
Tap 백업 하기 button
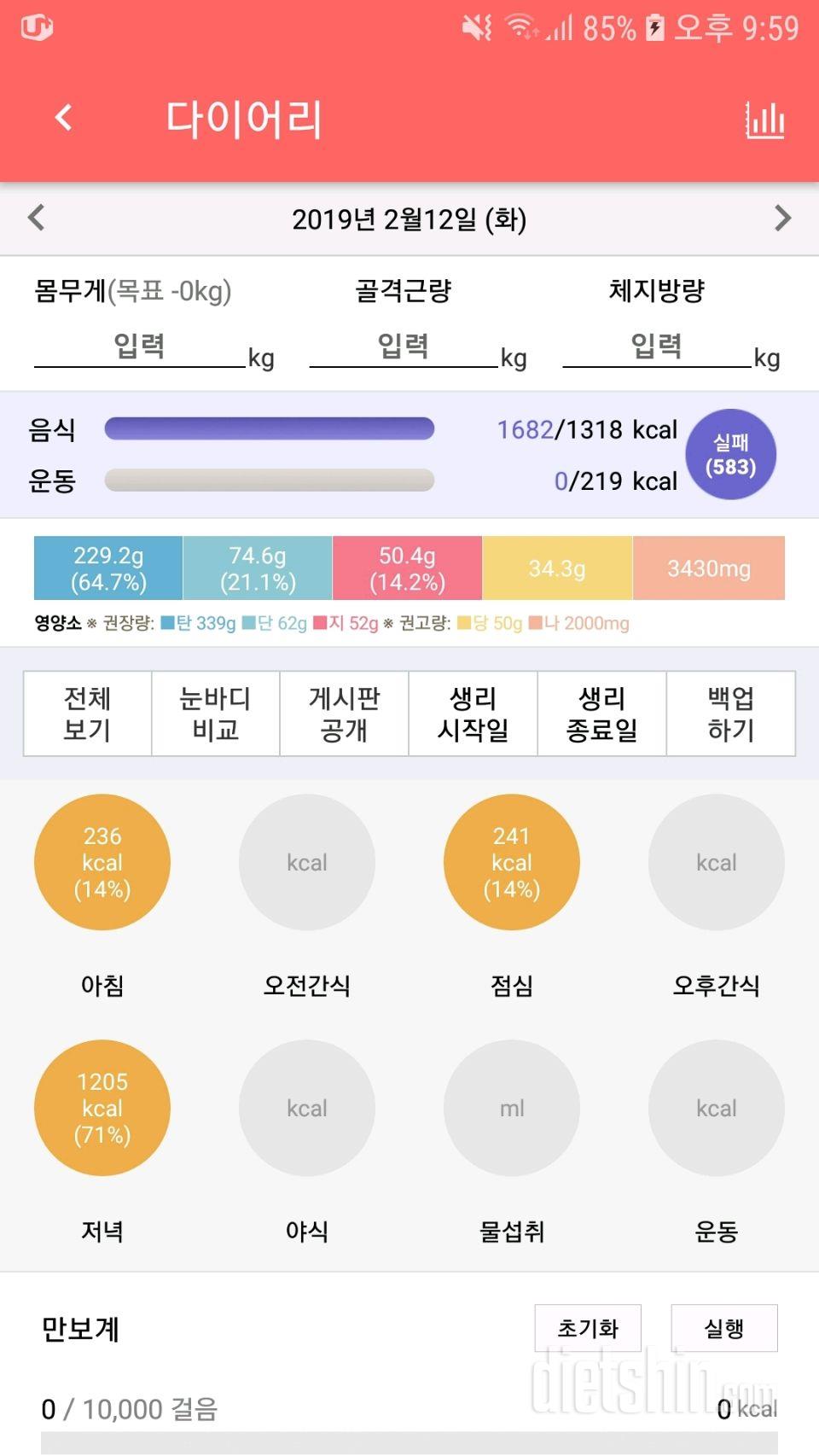click(730, 713)
